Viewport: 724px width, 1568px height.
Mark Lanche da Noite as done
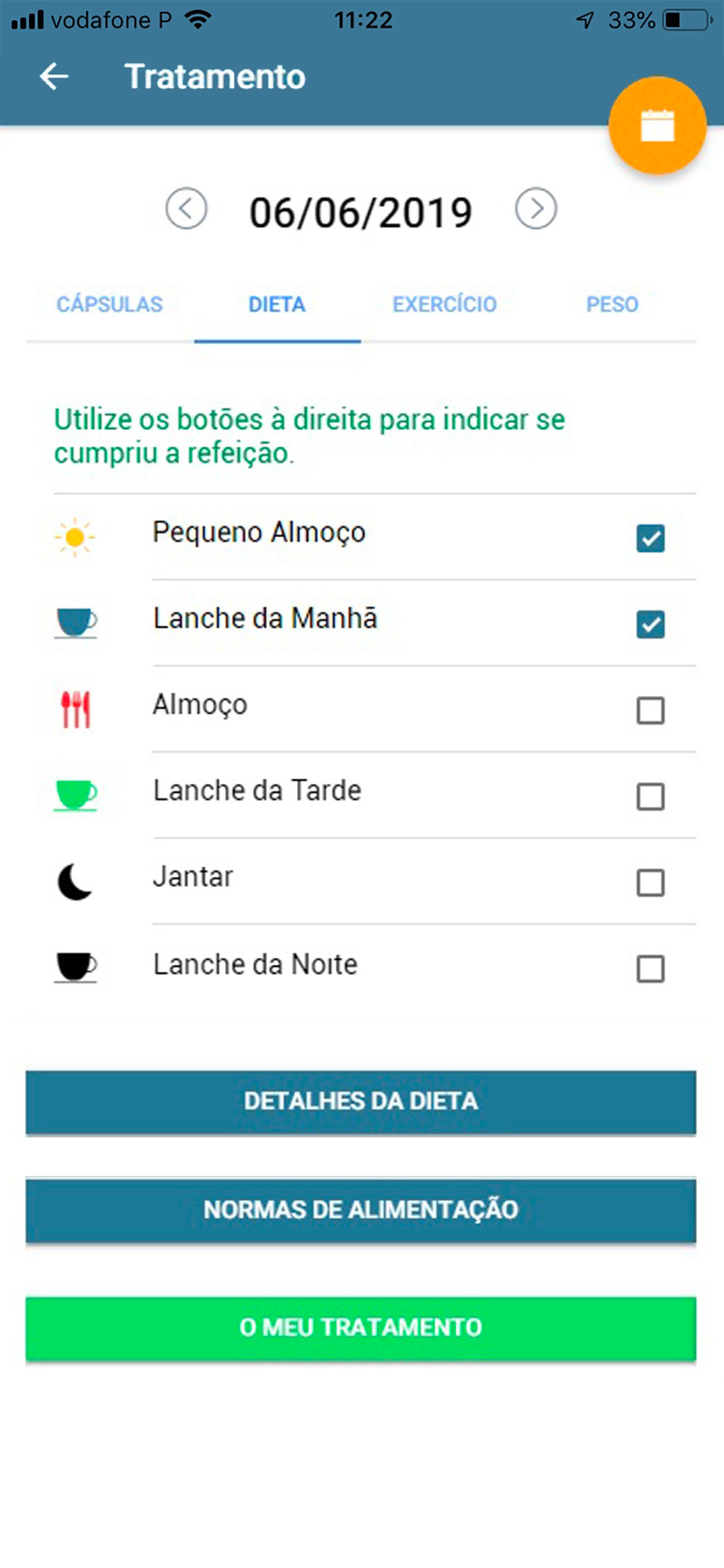tap(650, 969)
